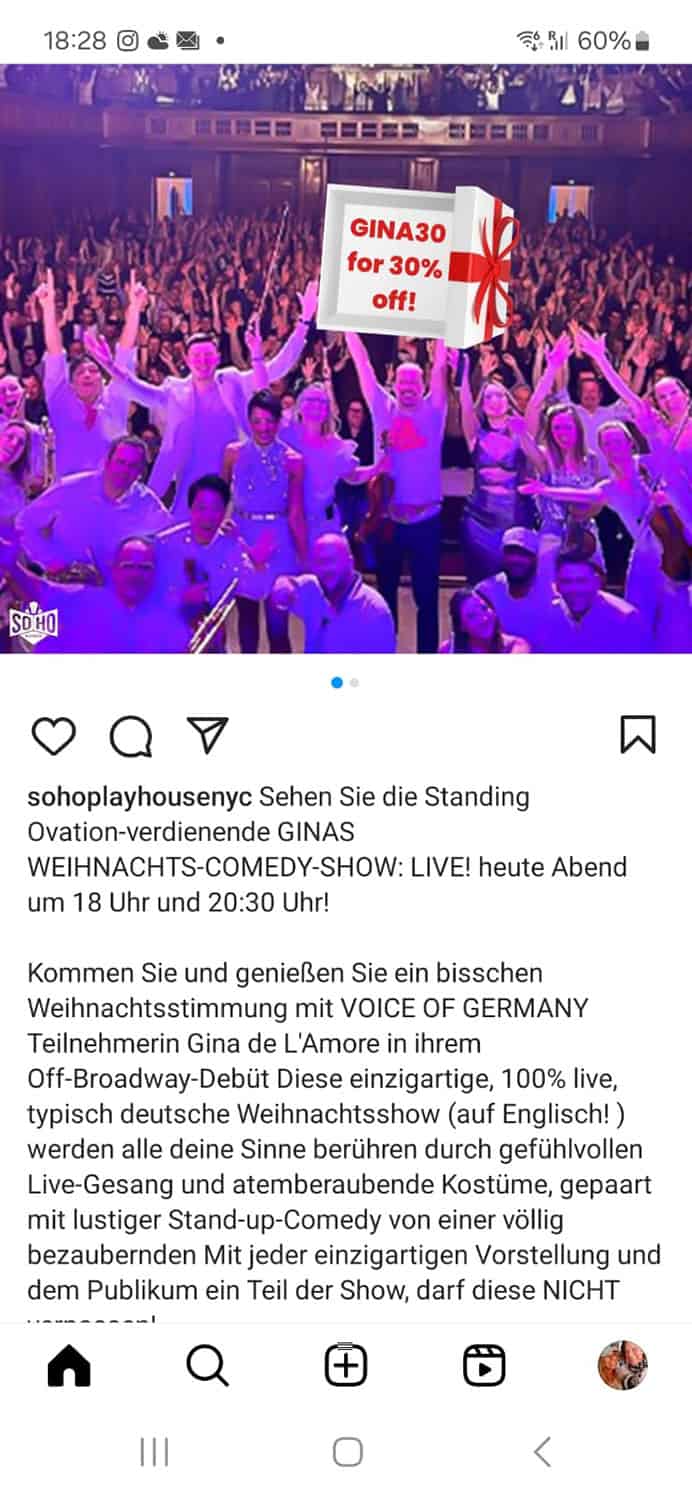This screenshot has height=1500, width=692.
Task: Save this post with the bookmark icon
Action: click(638, 735)
